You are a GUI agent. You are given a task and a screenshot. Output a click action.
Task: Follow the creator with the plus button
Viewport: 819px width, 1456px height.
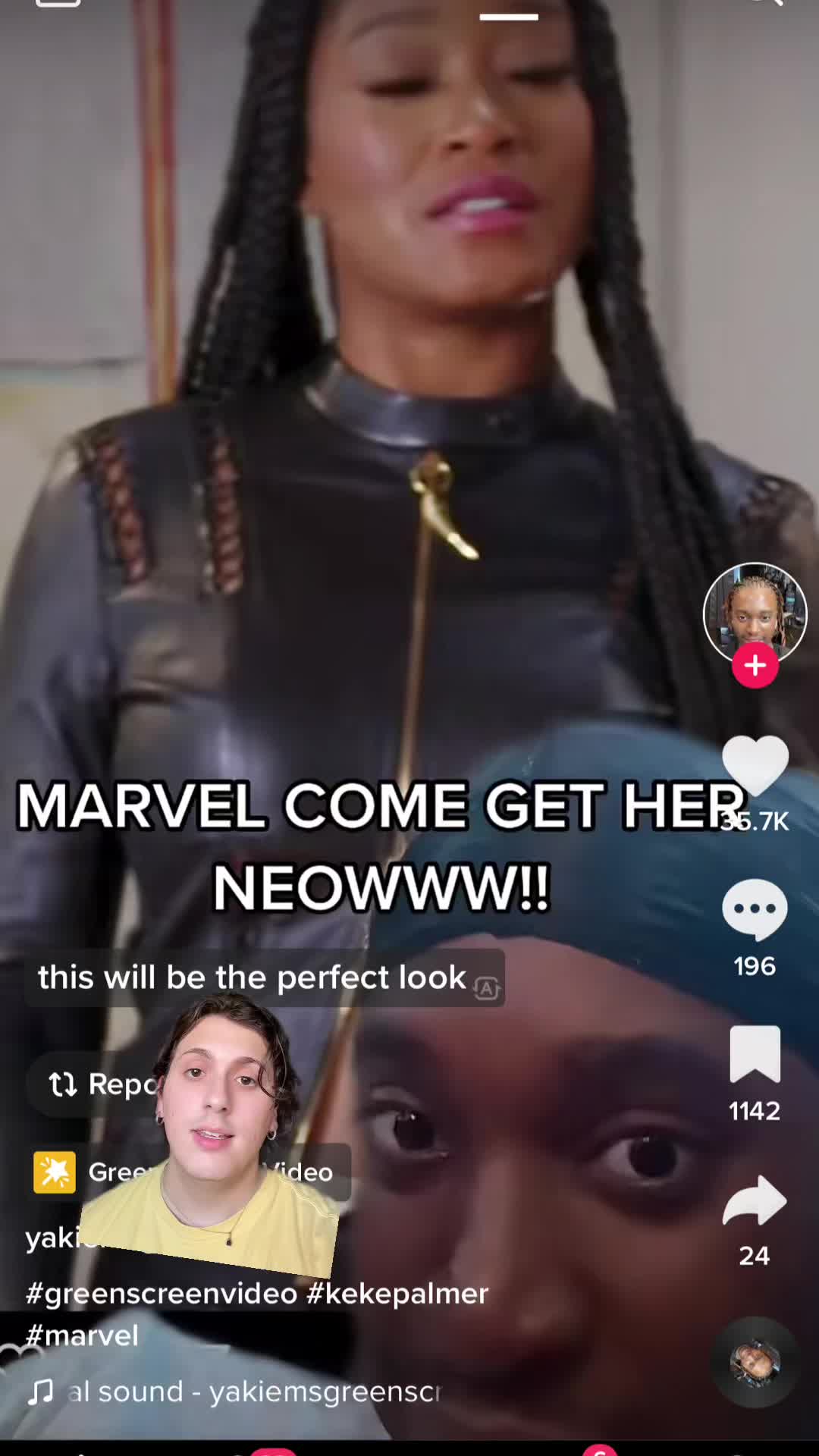(x=755, y=666)
